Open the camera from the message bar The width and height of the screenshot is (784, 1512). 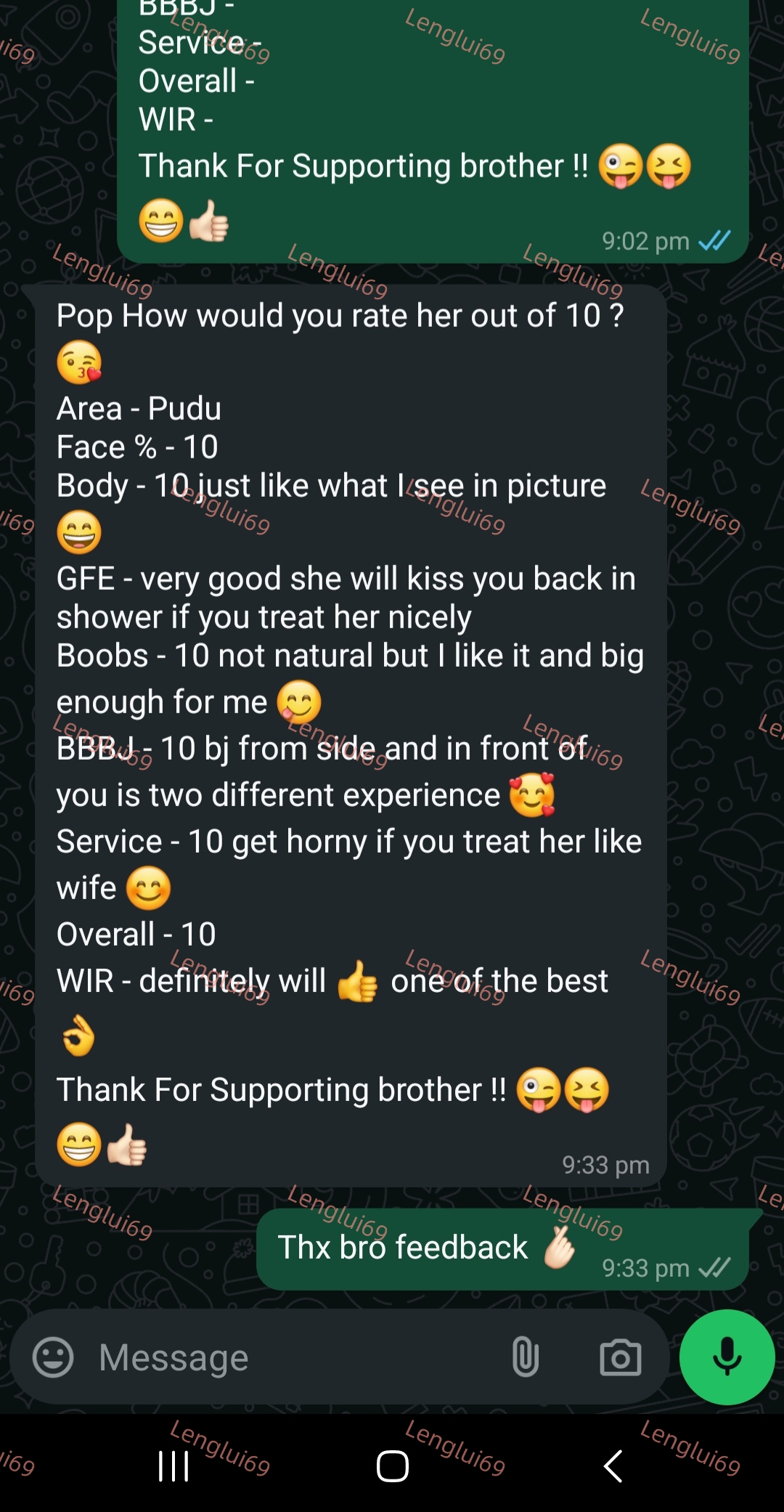621,1357
